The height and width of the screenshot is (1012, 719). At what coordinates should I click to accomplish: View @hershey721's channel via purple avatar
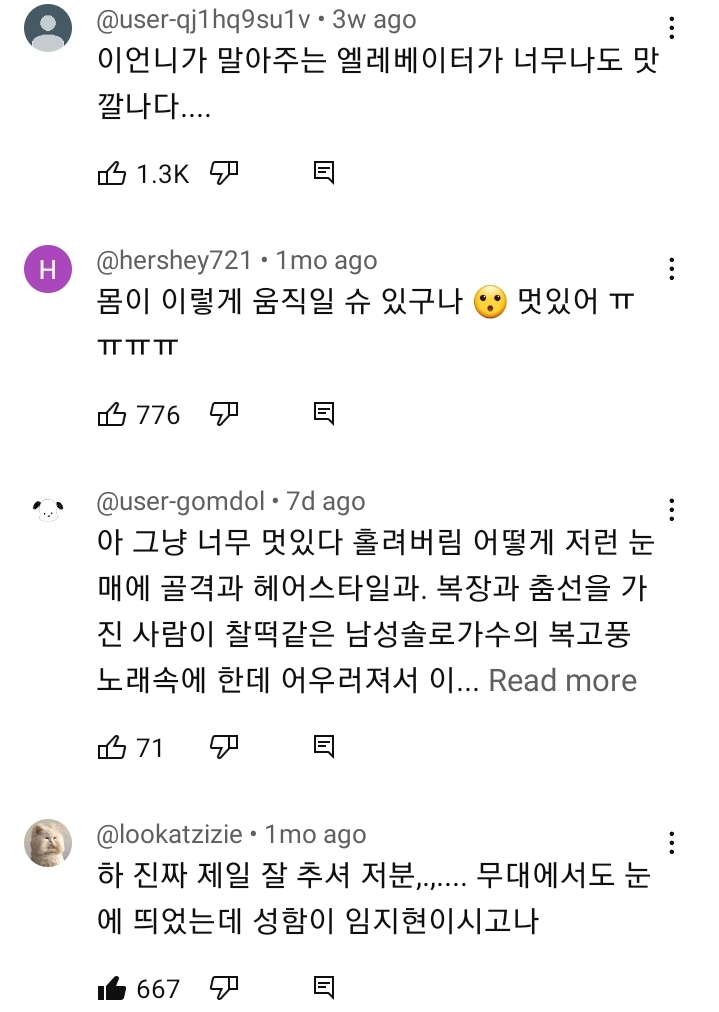pos(48,269)
